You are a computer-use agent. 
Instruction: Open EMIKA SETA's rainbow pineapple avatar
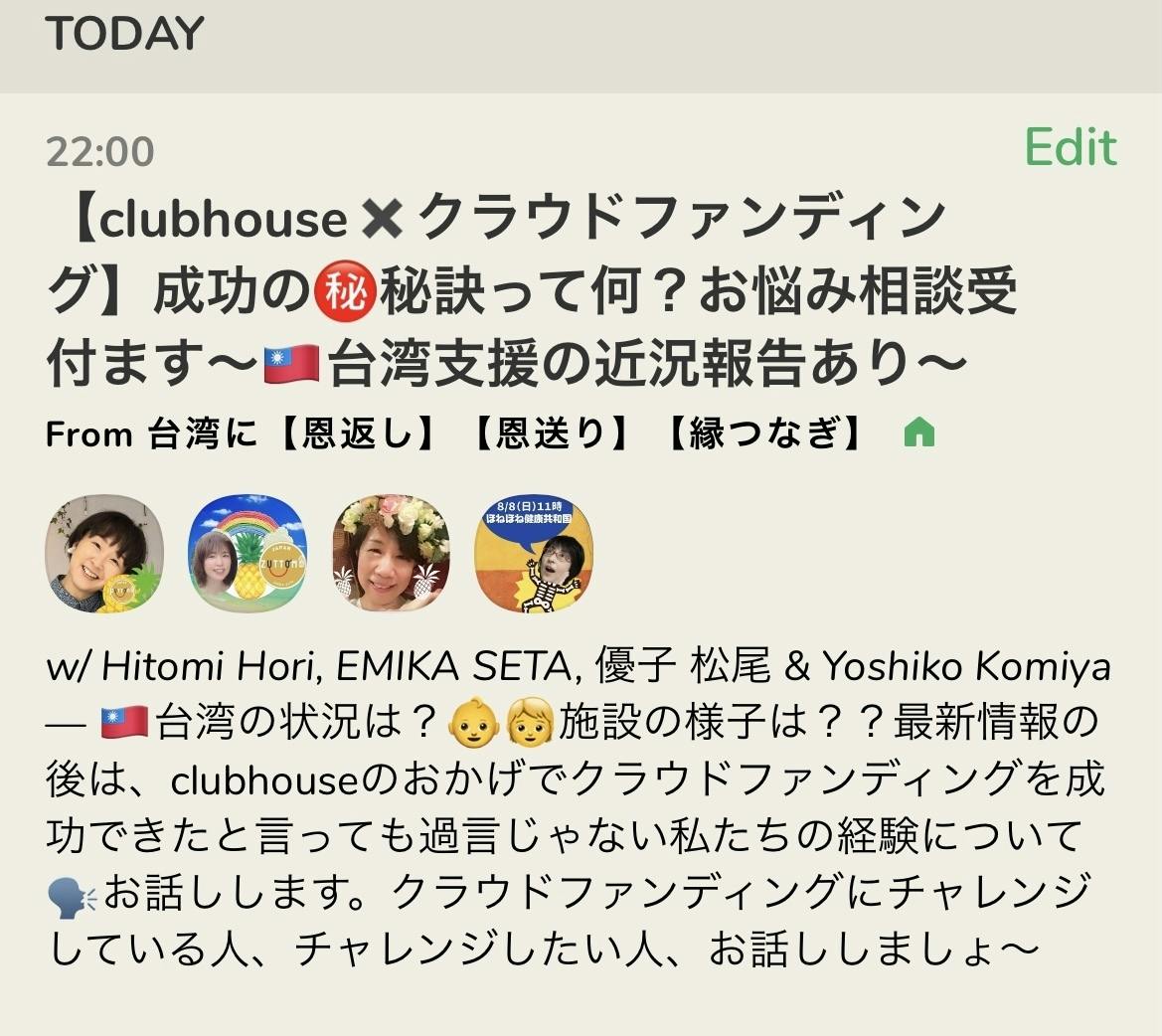click(248, 554)
